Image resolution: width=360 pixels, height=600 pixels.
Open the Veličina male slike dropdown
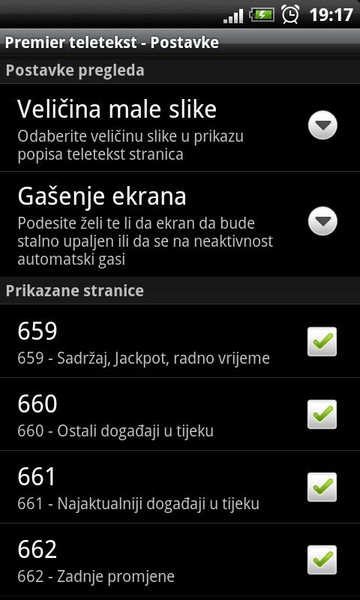pos(323,125)
